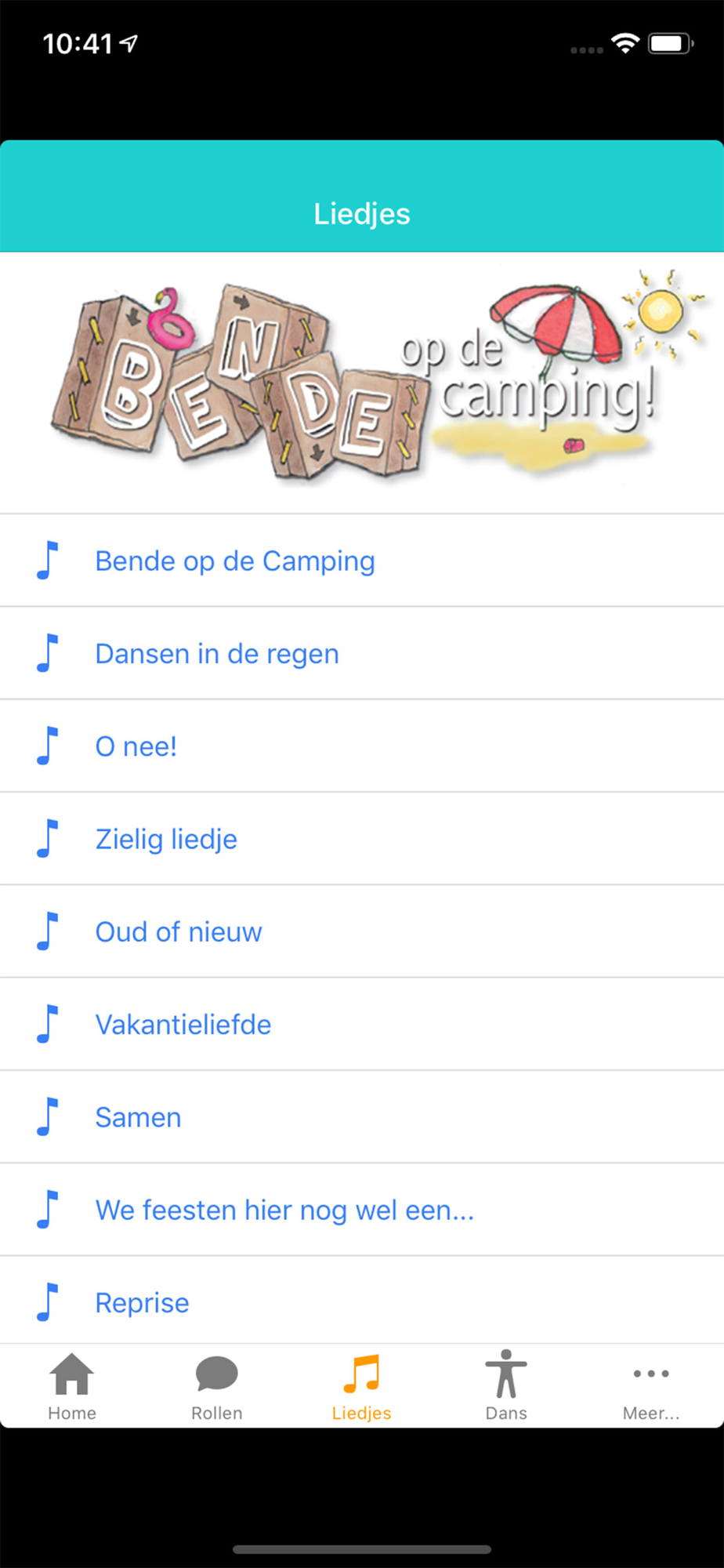Open We feesten hier nog wel een...
Screen dimensions: 724x1568
pyautogui.click(x=362, y=1209)
